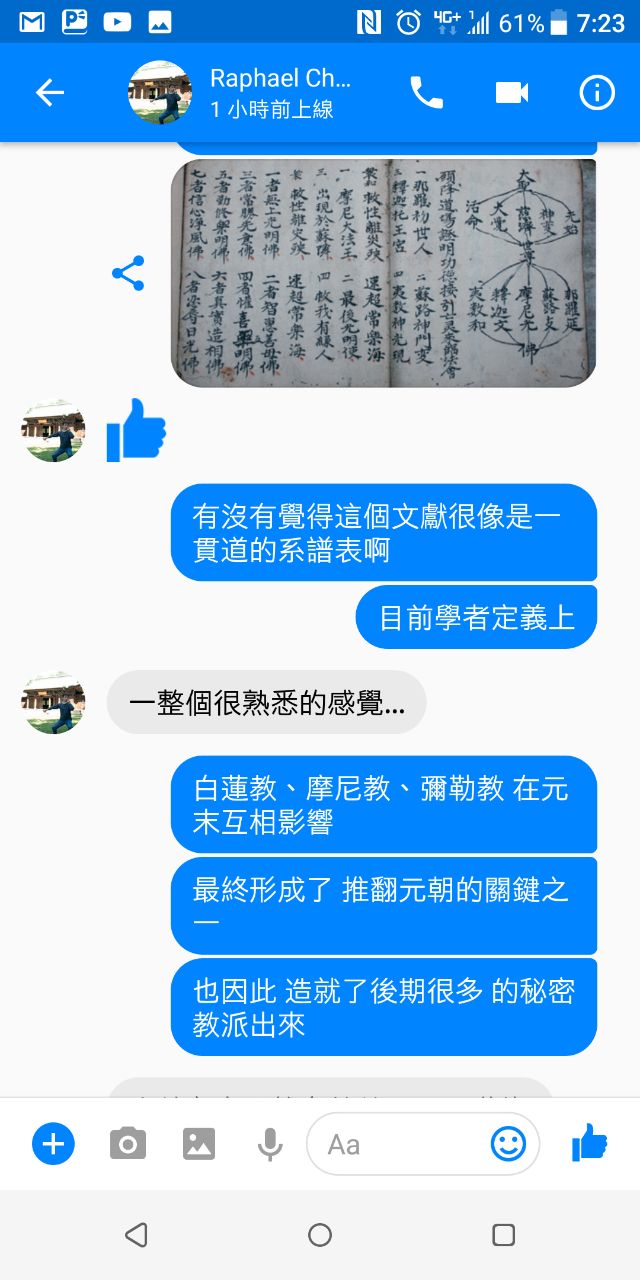640x1280 pixels.
Task: Tap the system home button
Action: tap(320, 1235)
